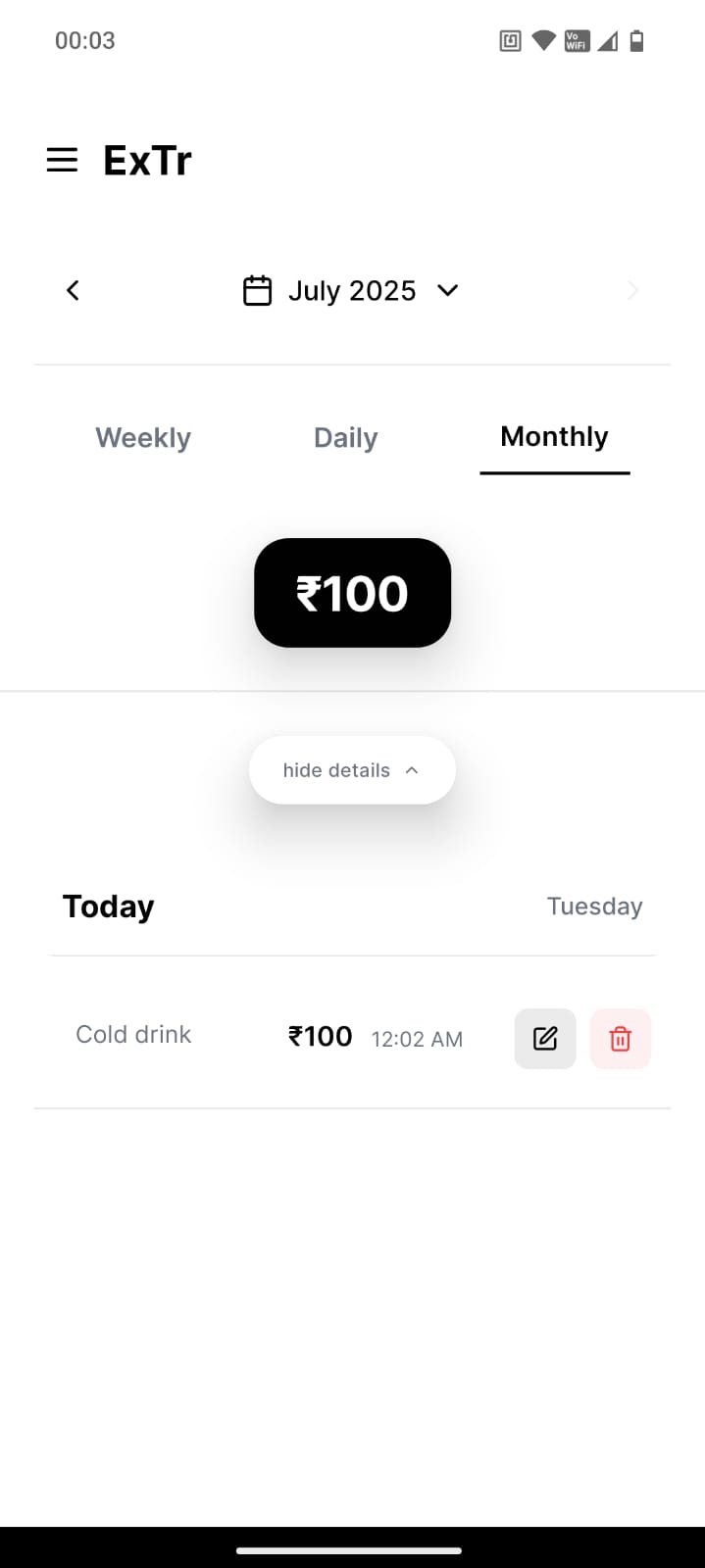This screenshot has width=705, height=1568.
Task: Collapse the list with hide details
Action: (x=352, y=770)
